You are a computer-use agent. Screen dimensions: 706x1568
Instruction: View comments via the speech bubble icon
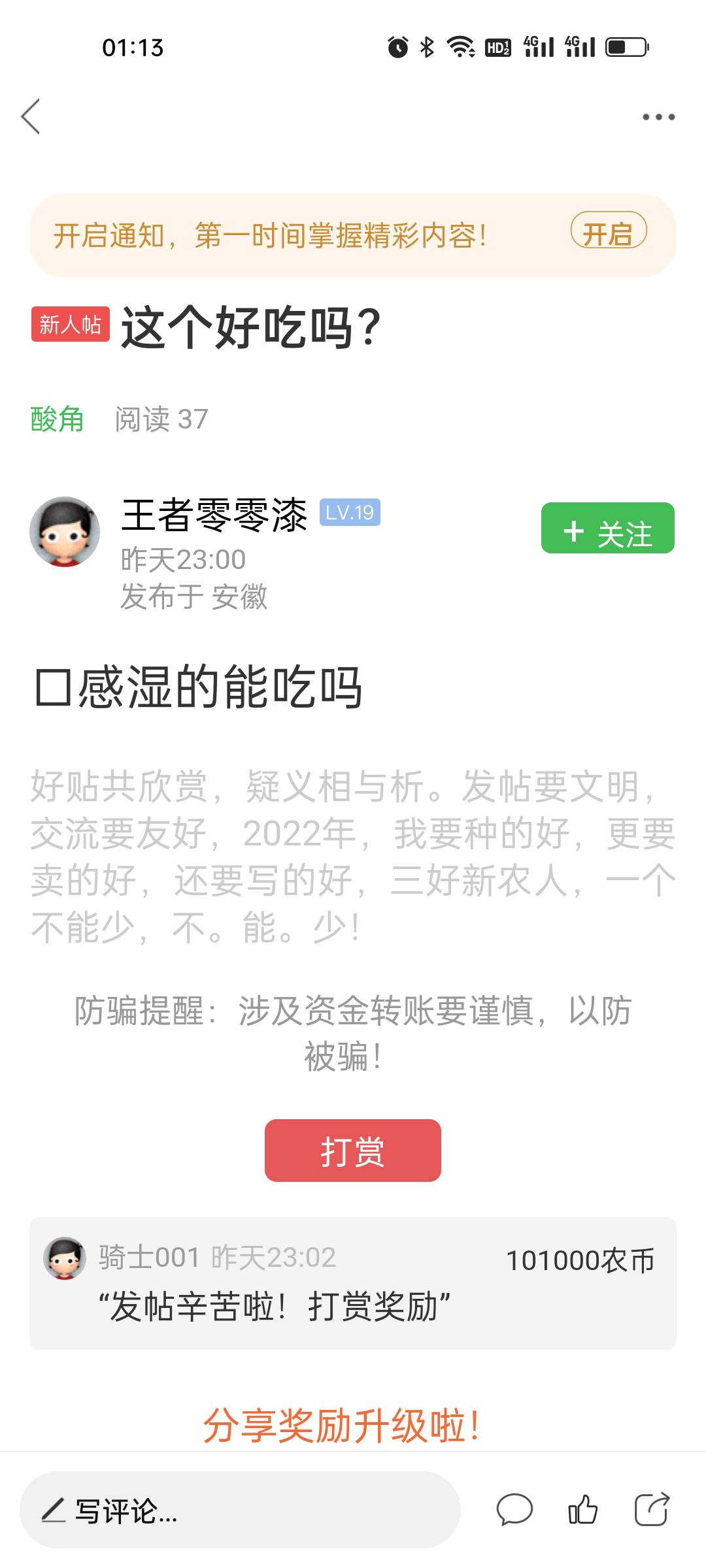514,1510
